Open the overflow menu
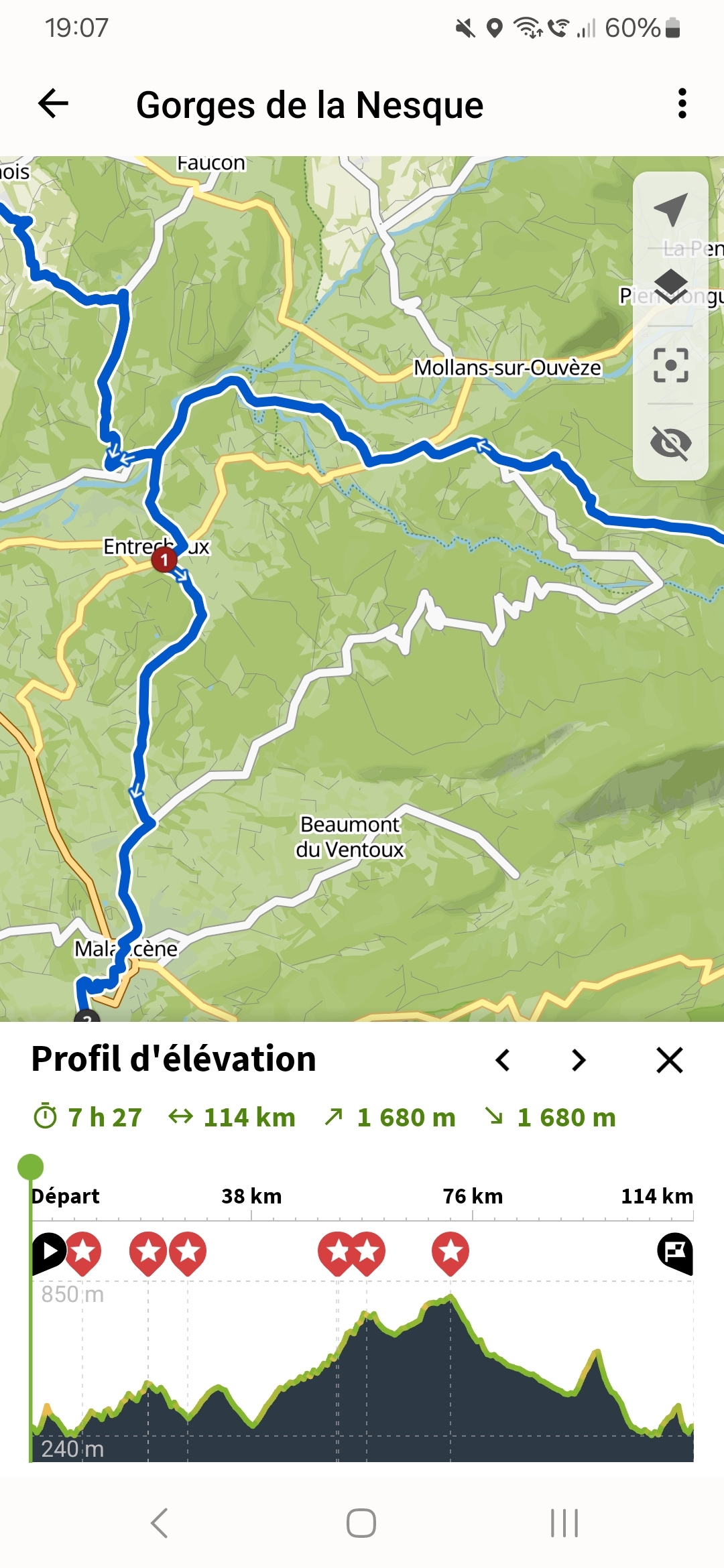 click(682, 104)
